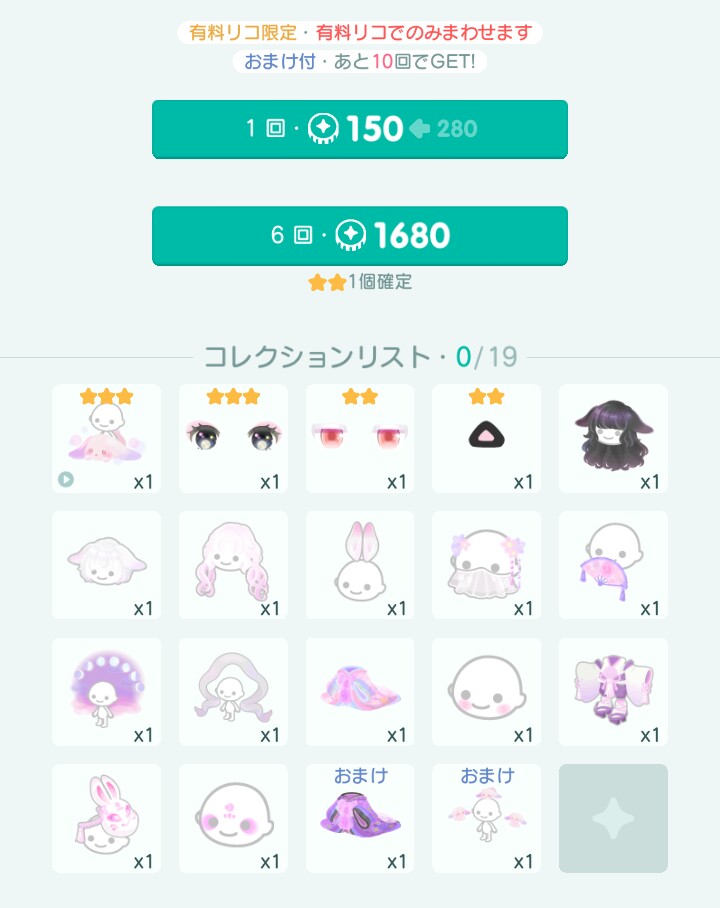View the three-star dark eyes item
The width and height of the screenshot is (720, 908).
tap(233, 438)
